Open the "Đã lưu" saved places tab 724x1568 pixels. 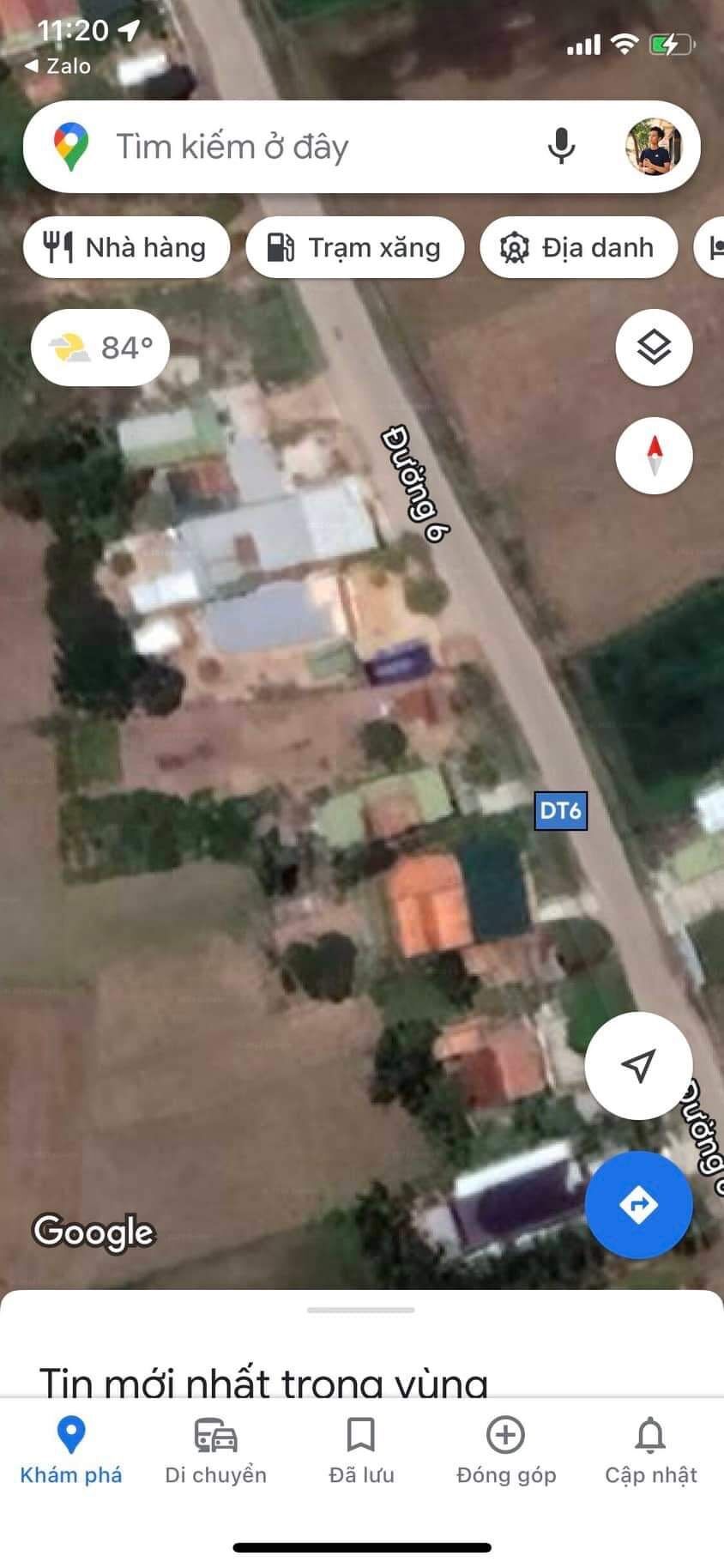pyautogui.click(x=361, y=1451)
